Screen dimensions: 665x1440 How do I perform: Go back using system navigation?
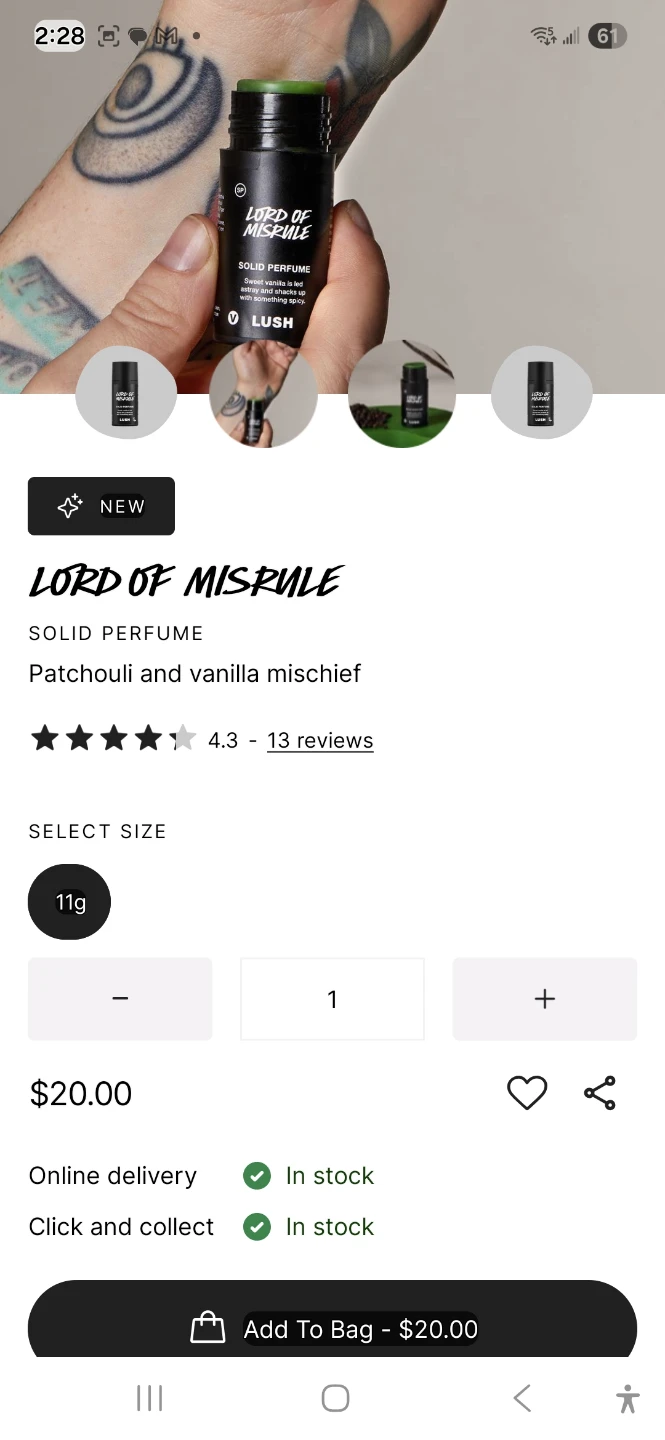coord(522,1398)
